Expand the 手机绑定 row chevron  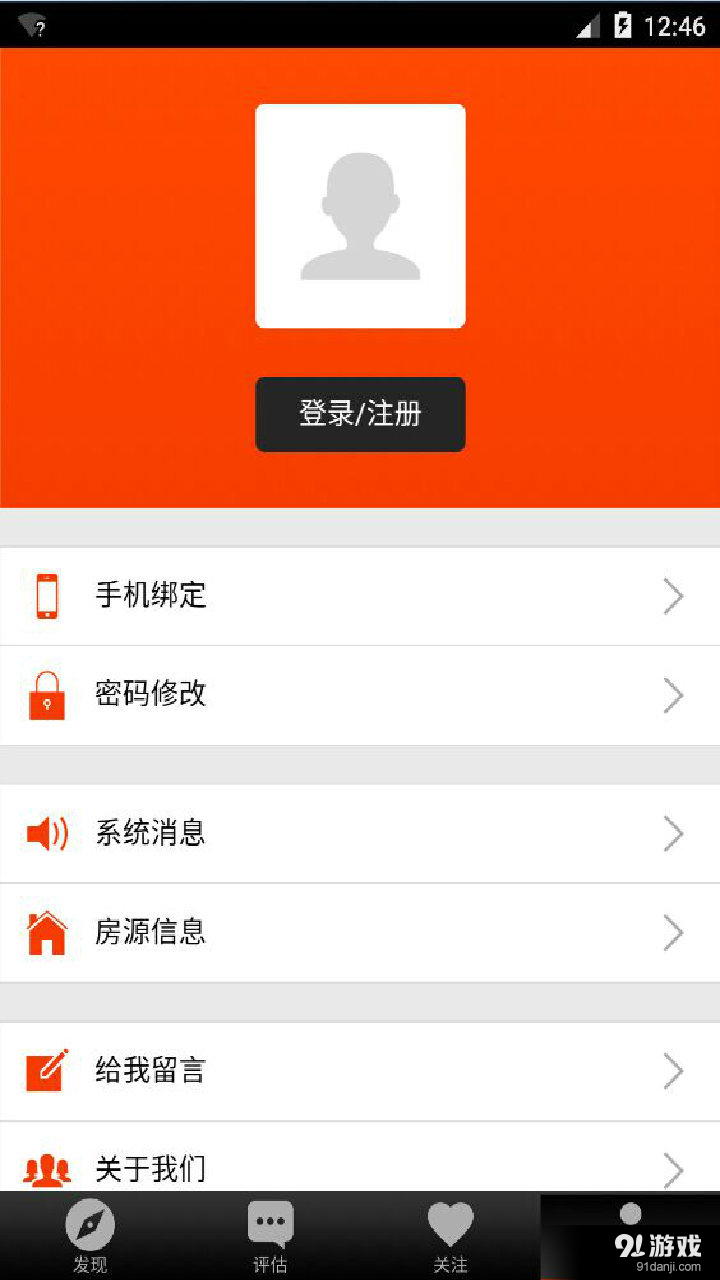pos(673,596)
